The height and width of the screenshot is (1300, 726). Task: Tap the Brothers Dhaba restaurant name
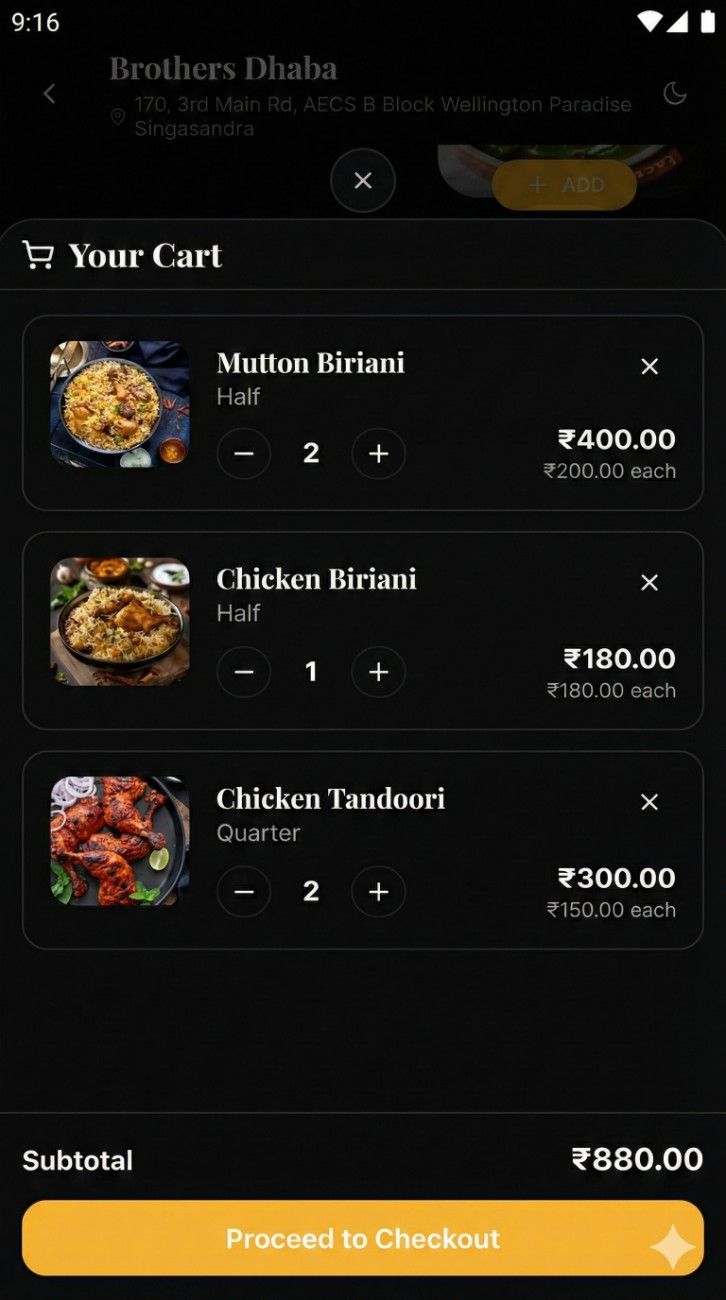click(x=223, y=68)
